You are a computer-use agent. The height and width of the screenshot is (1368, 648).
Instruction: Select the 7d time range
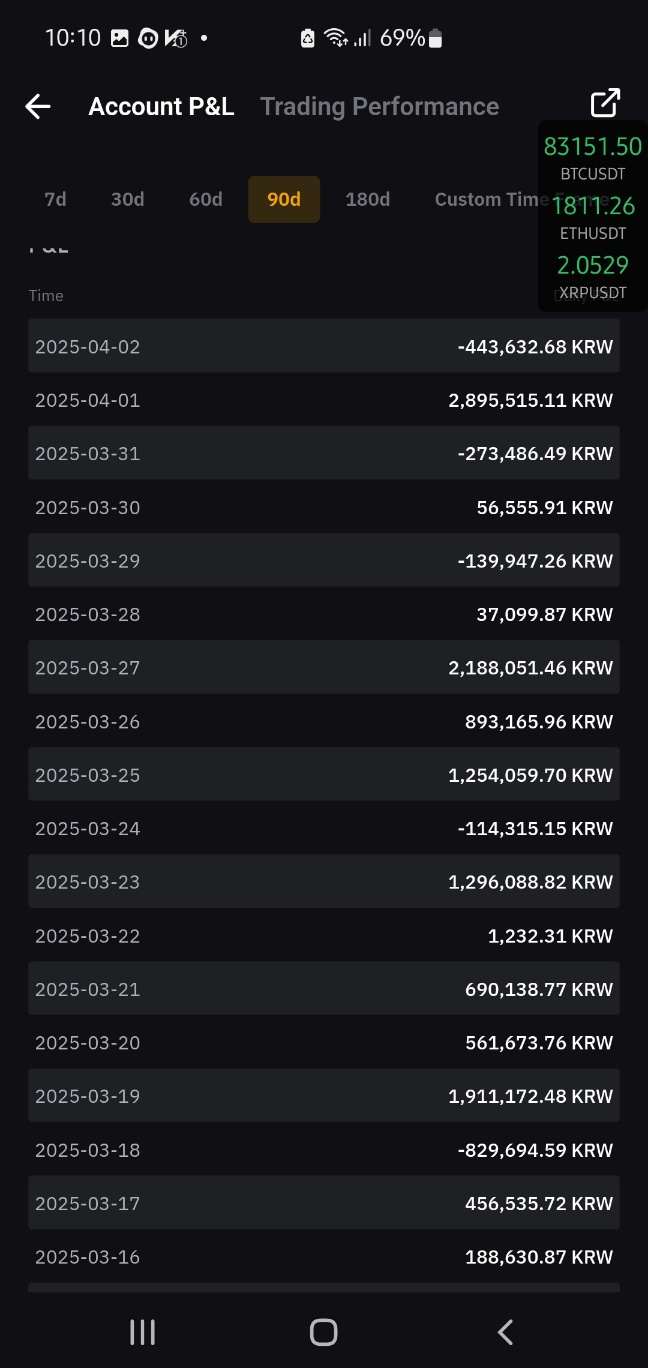coord(55,199)
